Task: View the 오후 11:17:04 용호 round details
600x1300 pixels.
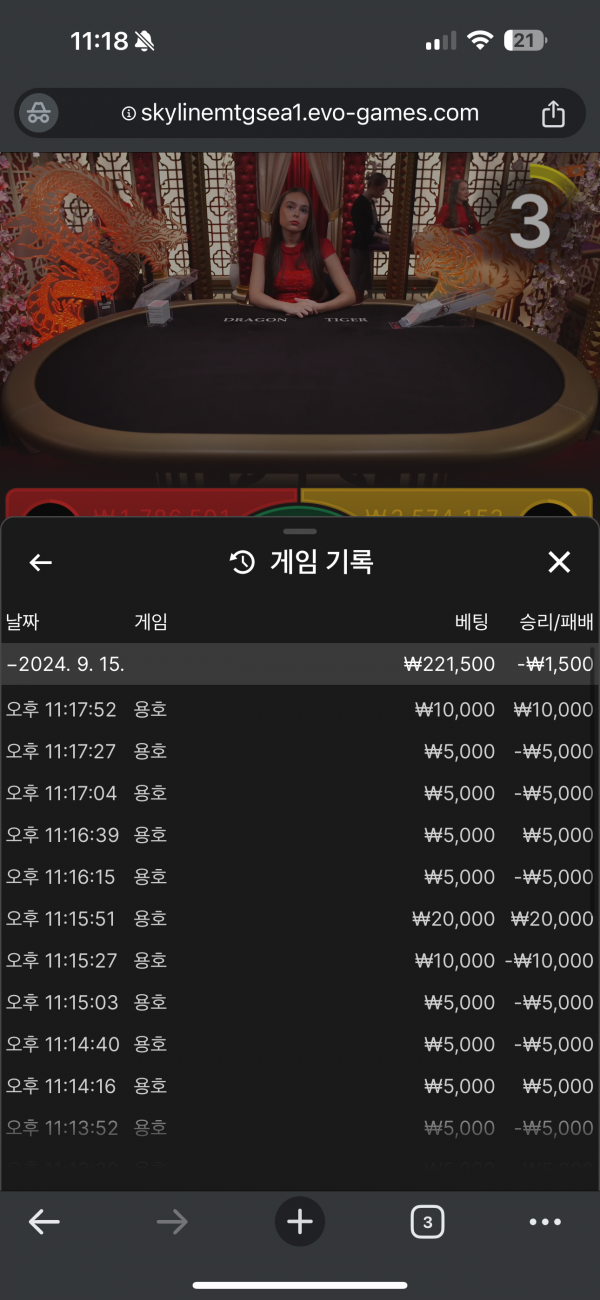Action: 299,794
